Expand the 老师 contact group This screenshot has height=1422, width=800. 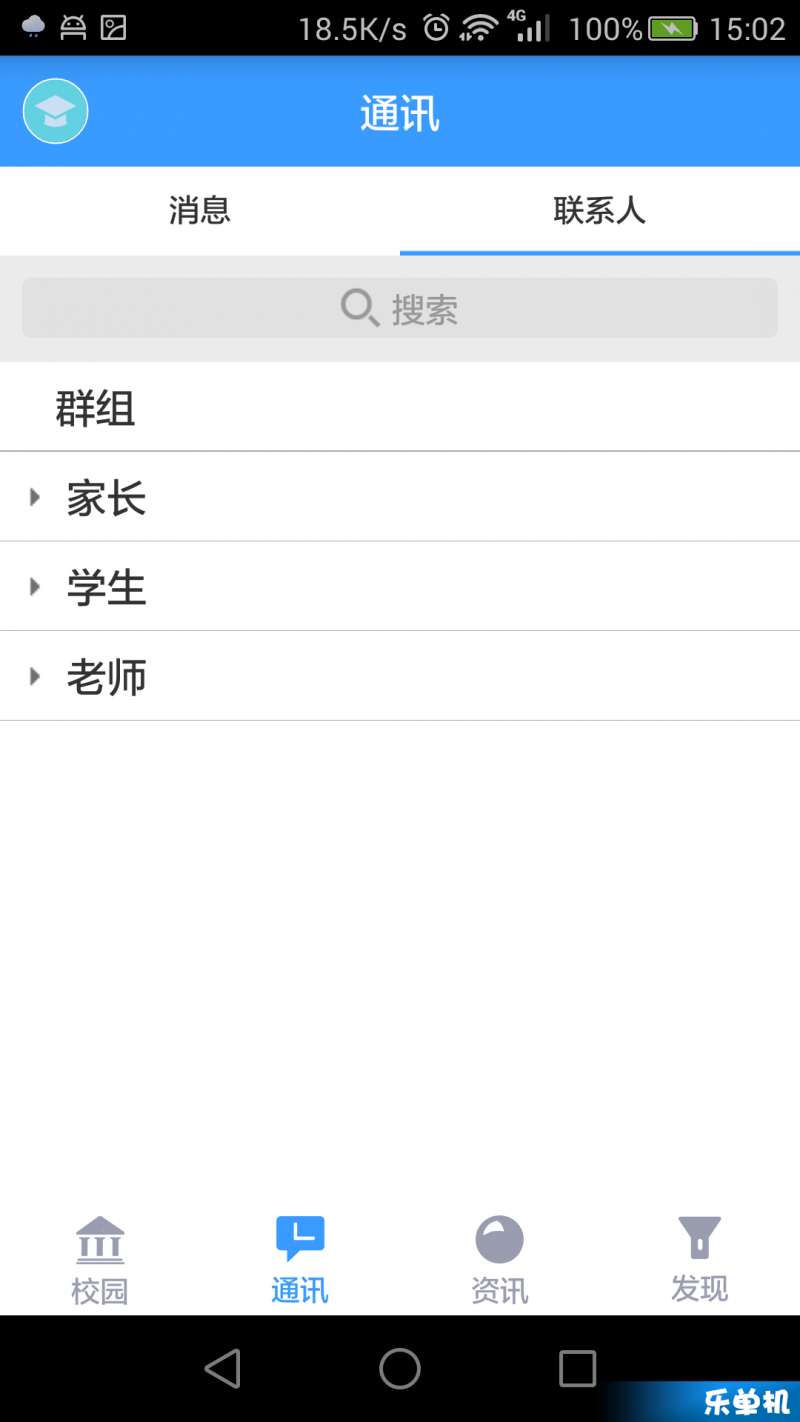[x=400, y=677]
